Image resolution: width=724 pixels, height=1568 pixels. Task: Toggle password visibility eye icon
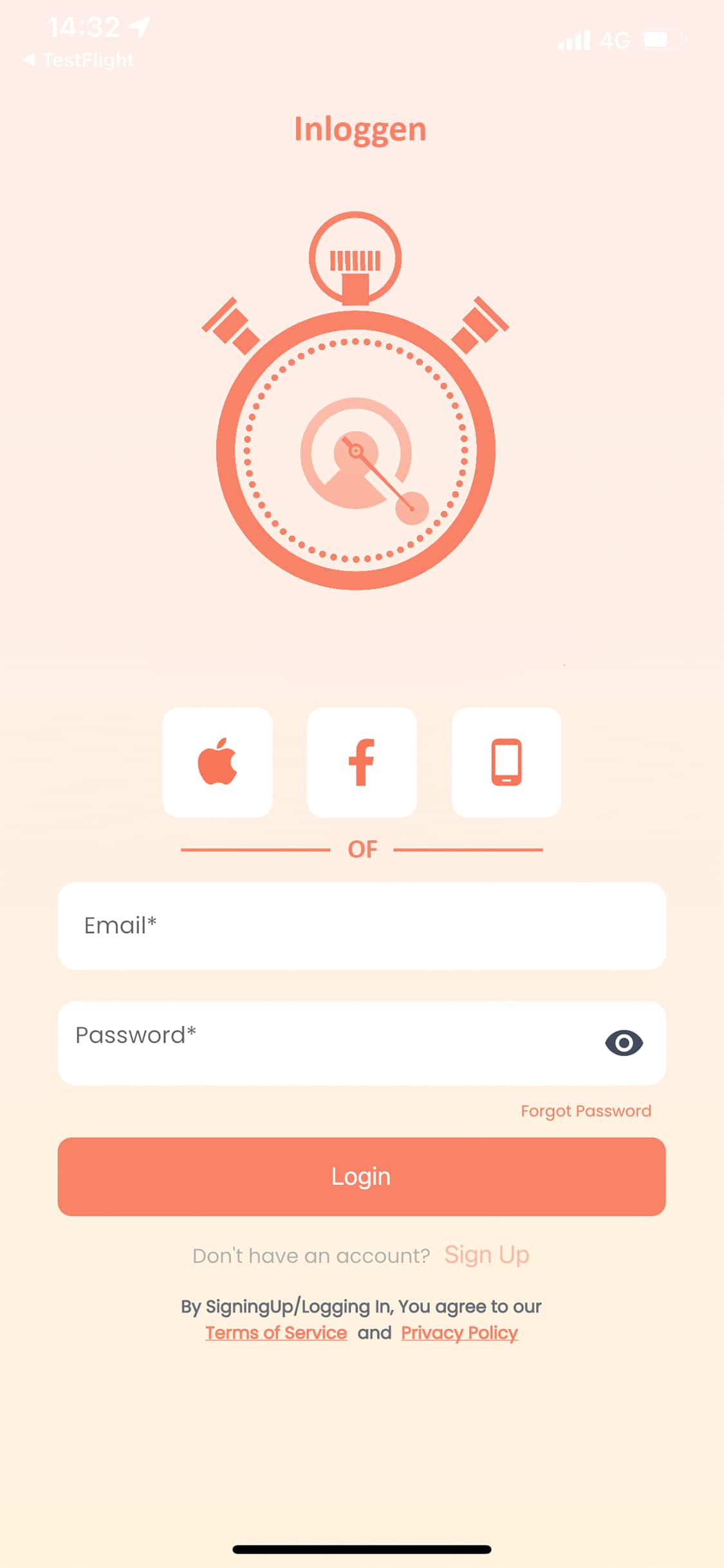624,1043
